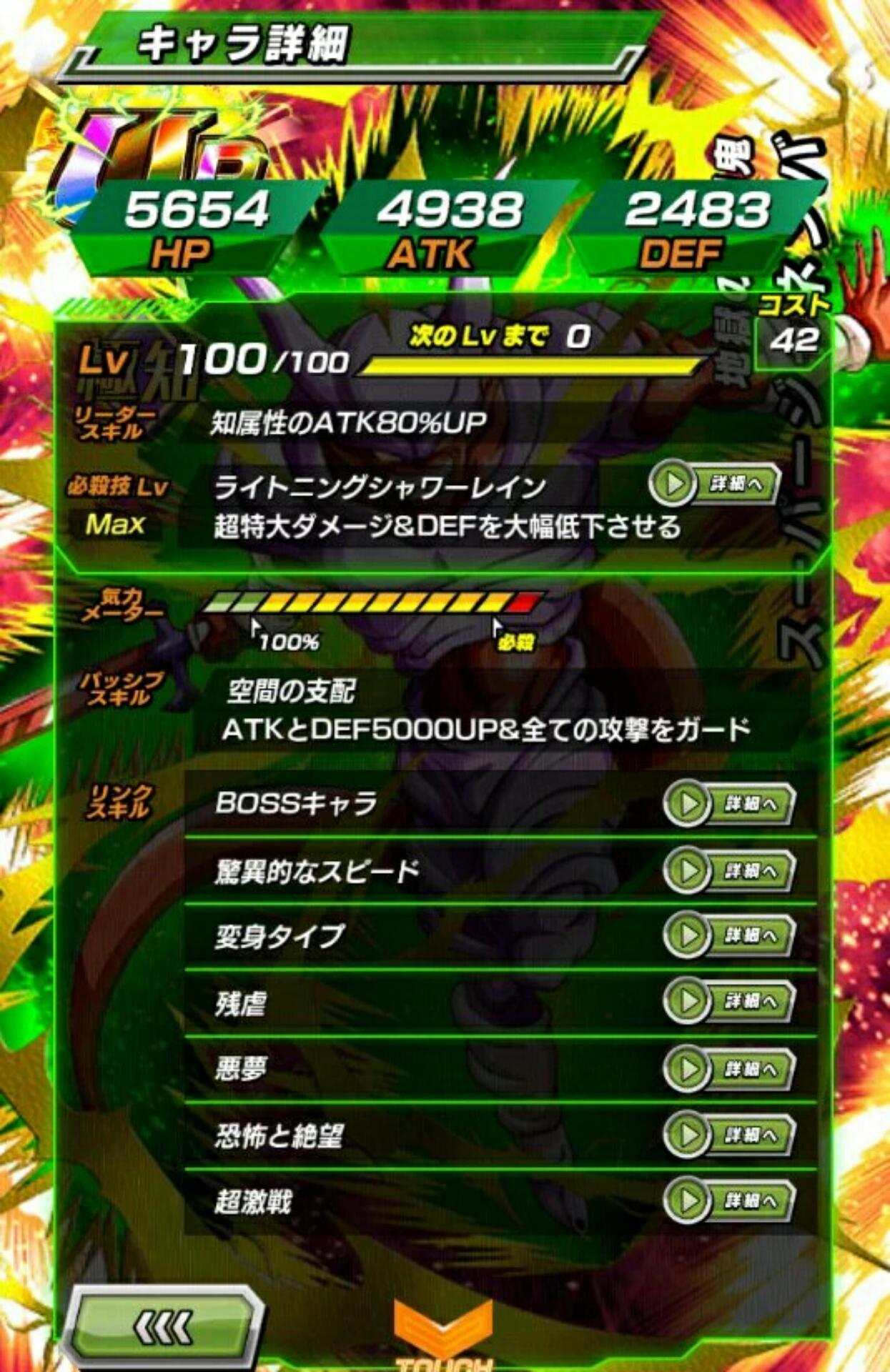
Task: Open 驚異的なスピード link skill details
Action: click(x=729, y=870)
